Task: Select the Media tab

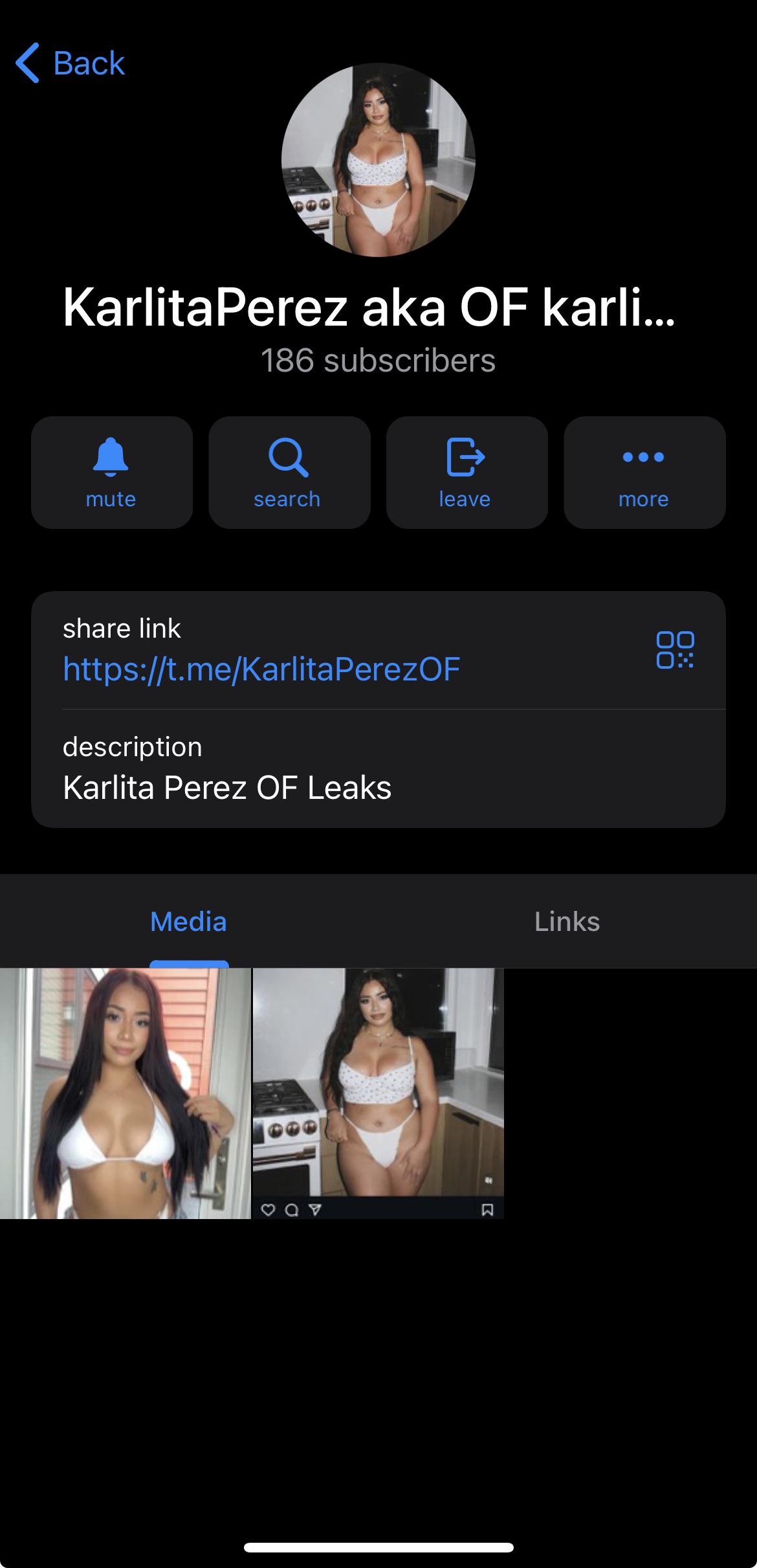Action: click(x=188, y=922)
